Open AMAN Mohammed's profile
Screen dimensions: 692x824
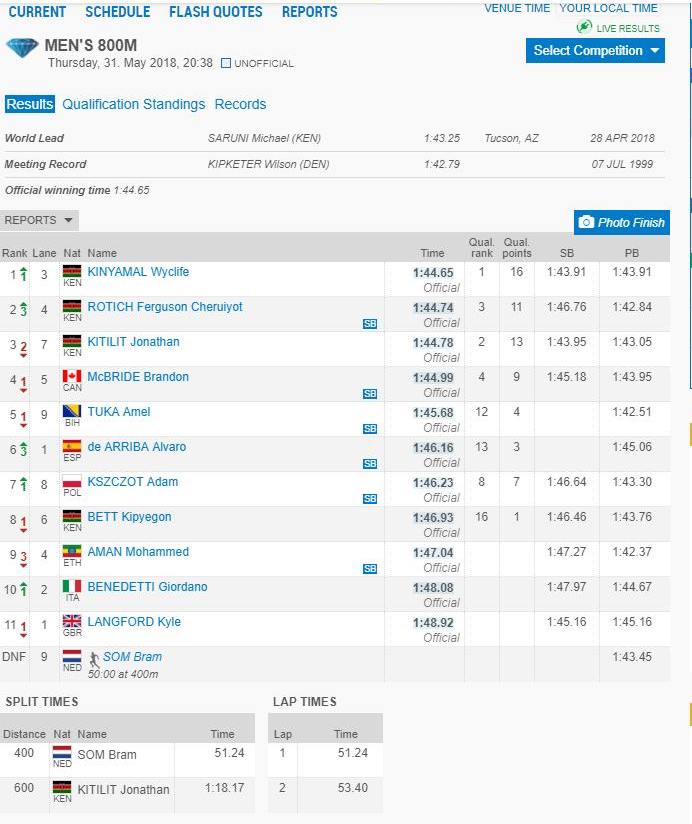tap(138, 552)
